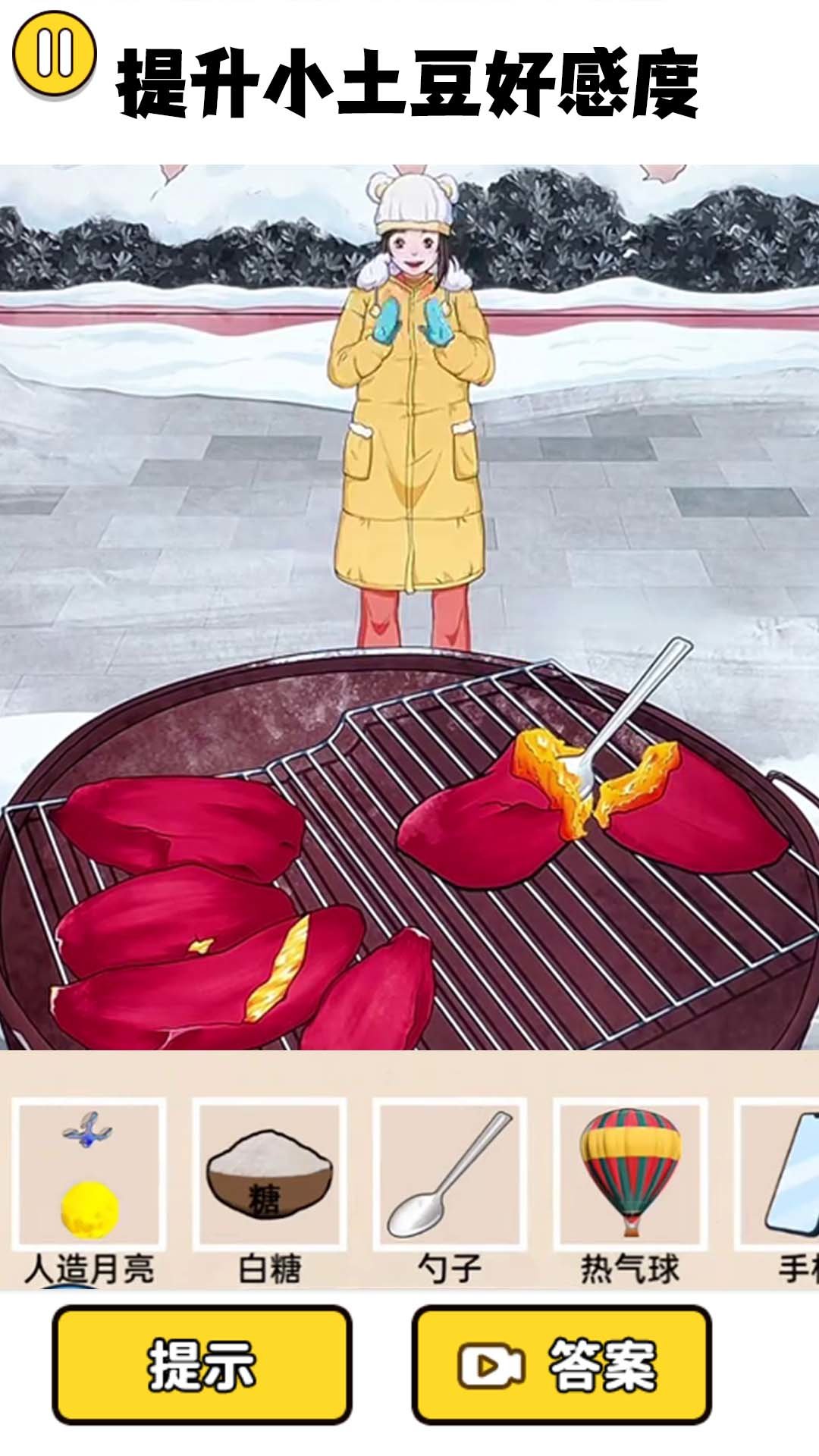Choose the 热气球 hot air balloon item
The image size is (819, 1456).
click(x=629, y=1174)
